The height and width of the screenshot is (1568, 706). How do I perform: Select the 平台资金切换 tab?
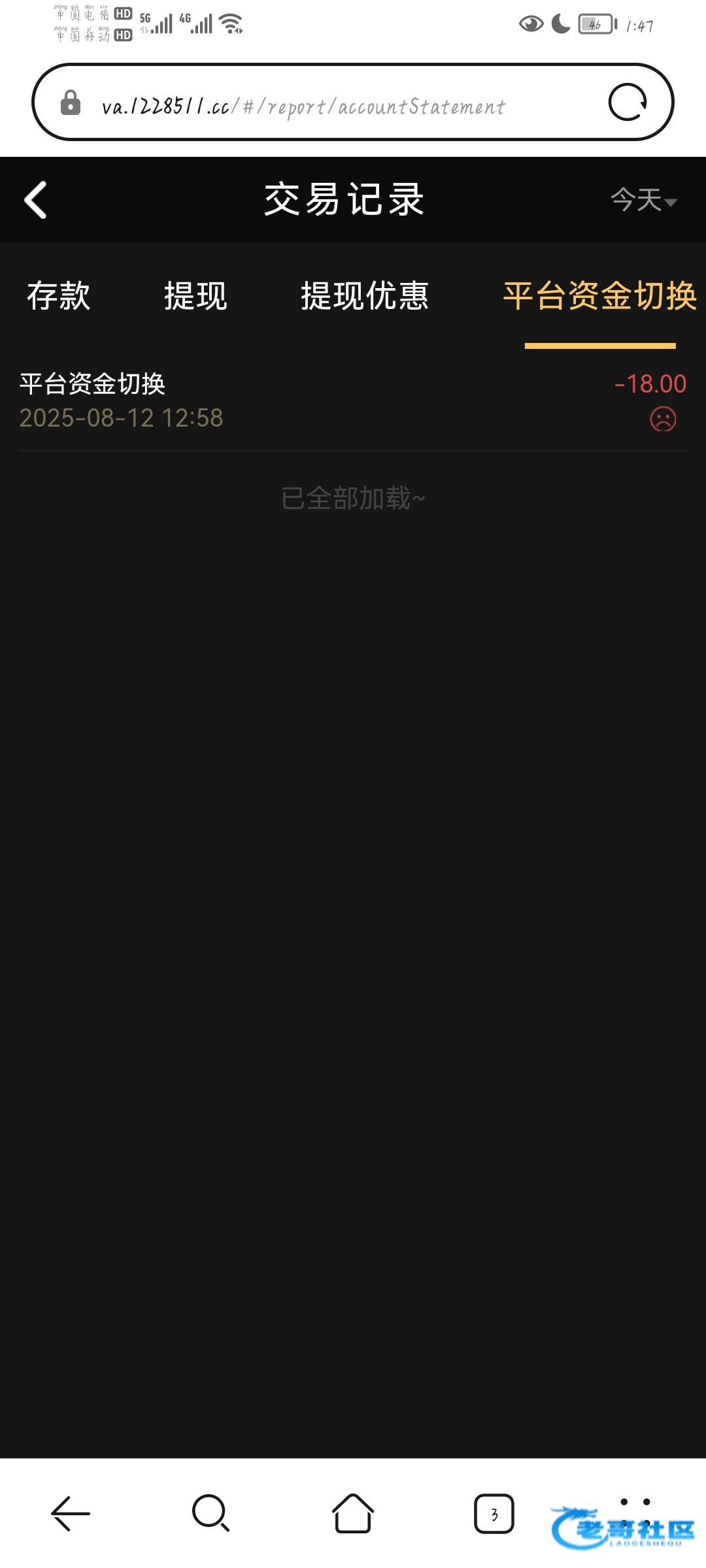(x=599, y=296)
